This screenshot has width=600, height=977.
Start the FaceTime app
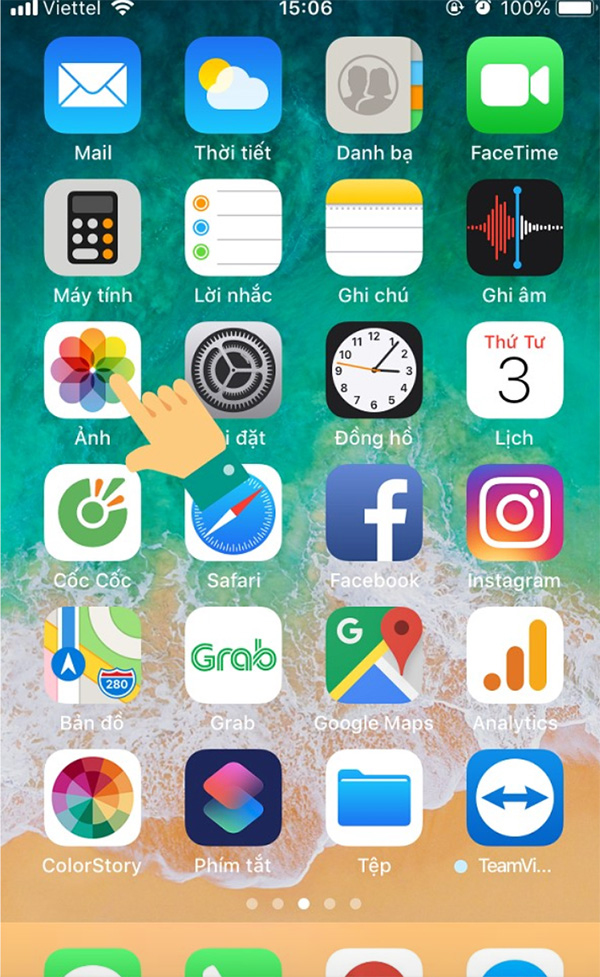515,85
